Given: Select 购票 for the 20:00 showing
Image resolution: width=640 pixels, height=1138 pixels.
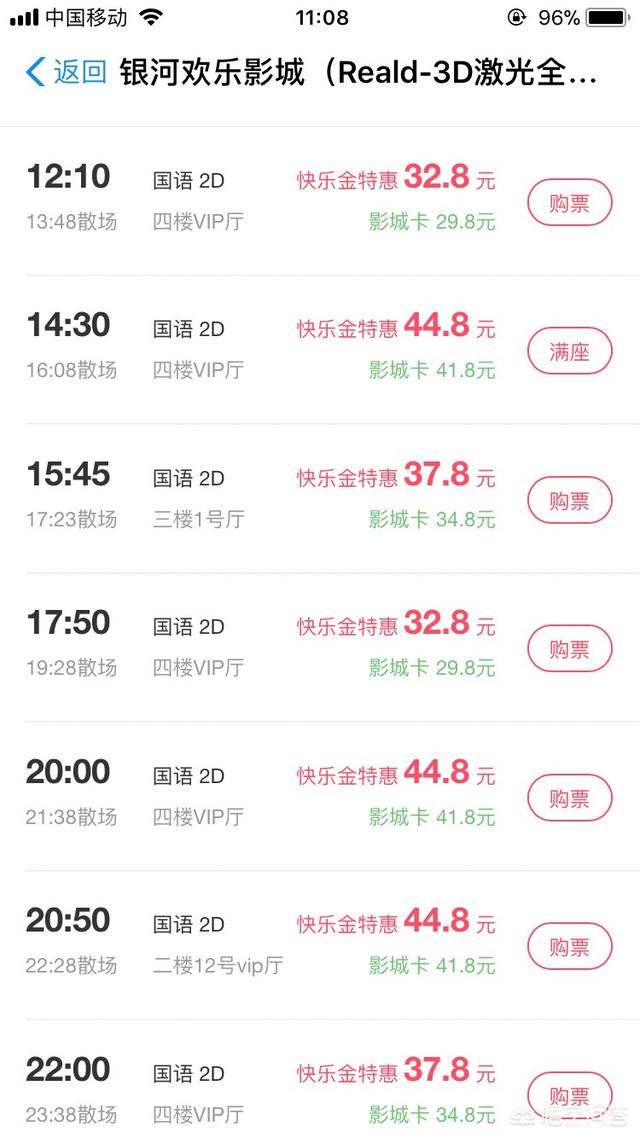Looking at the screenshot, I should 570,798.
